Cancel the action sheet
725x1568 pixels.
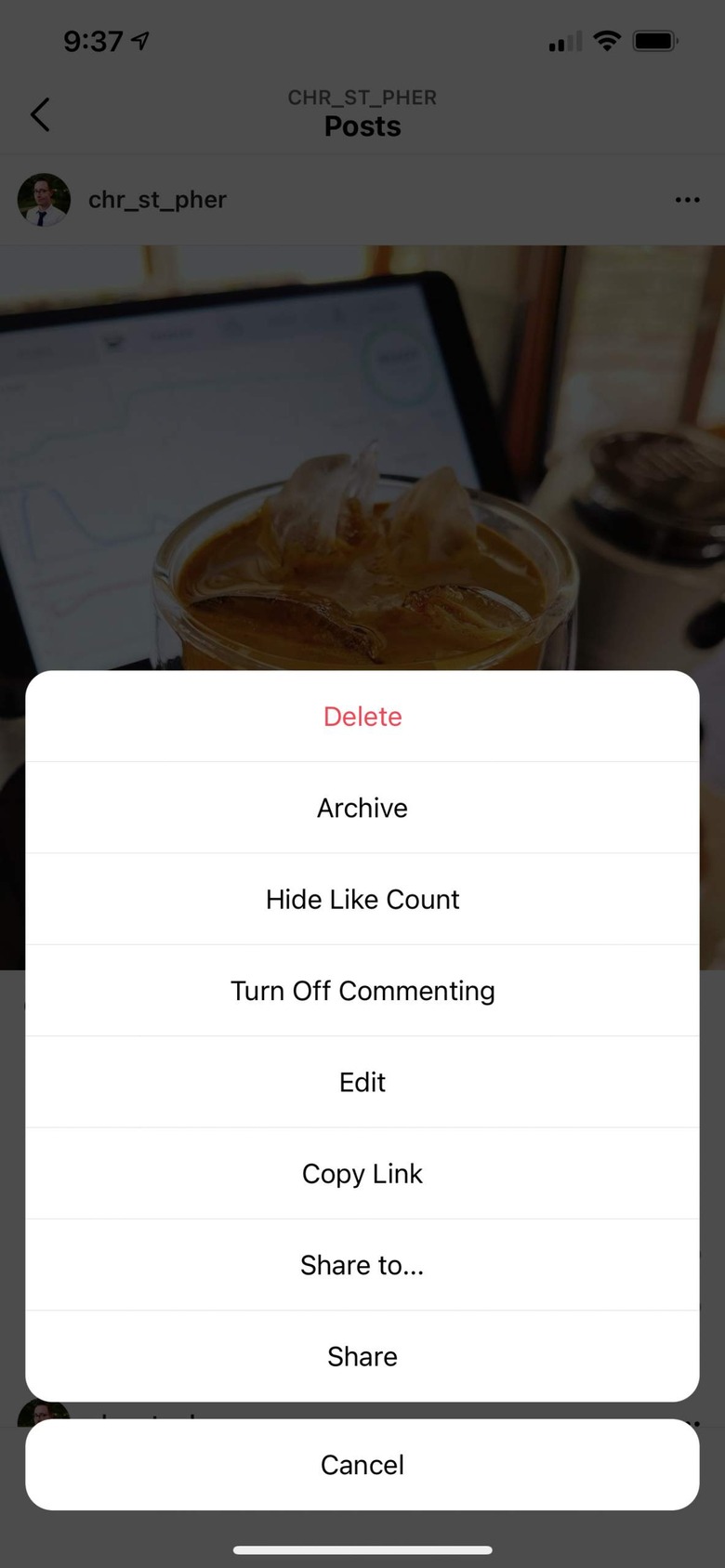coord(362,1465)
